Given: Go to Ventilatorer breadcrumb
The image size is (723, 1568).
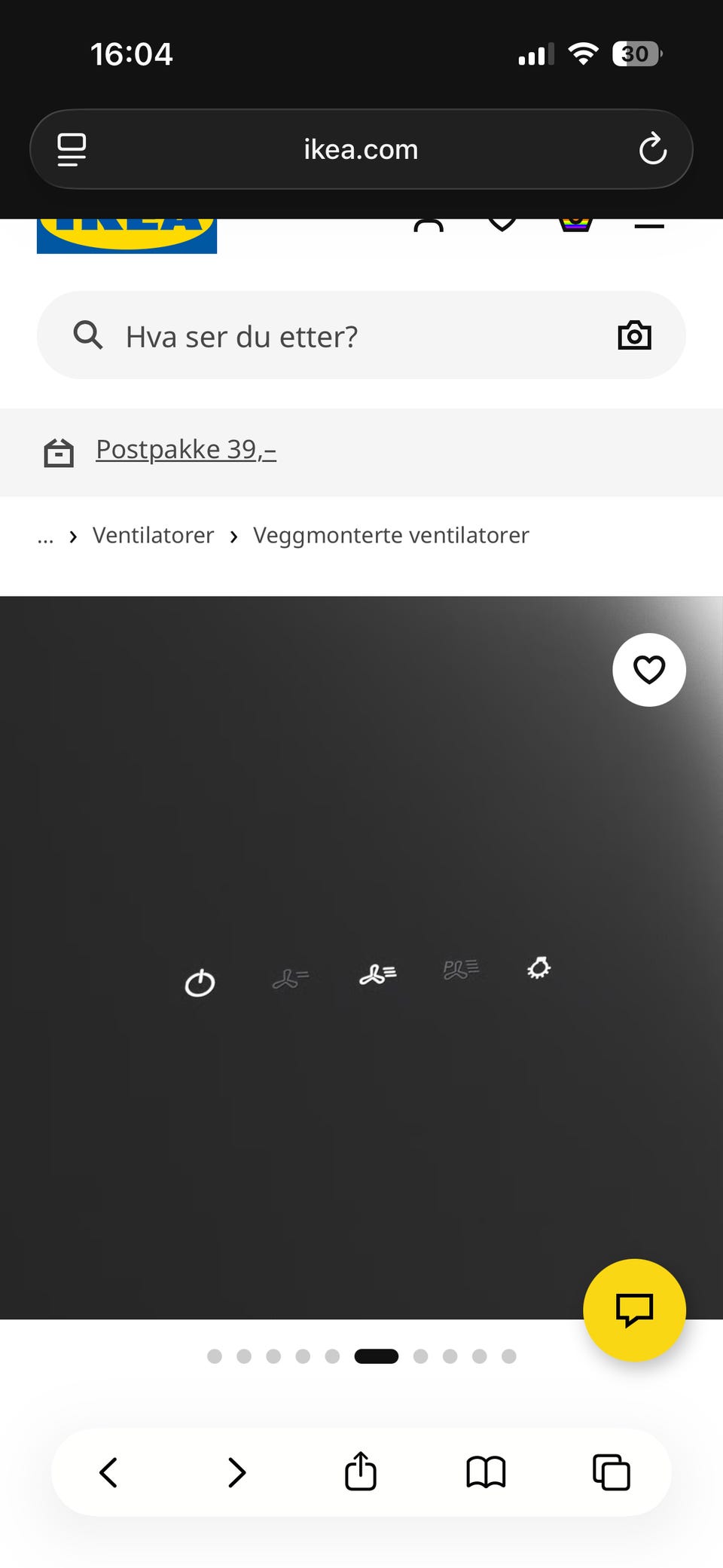Looking at the screenshot, I should click(153, 535).
